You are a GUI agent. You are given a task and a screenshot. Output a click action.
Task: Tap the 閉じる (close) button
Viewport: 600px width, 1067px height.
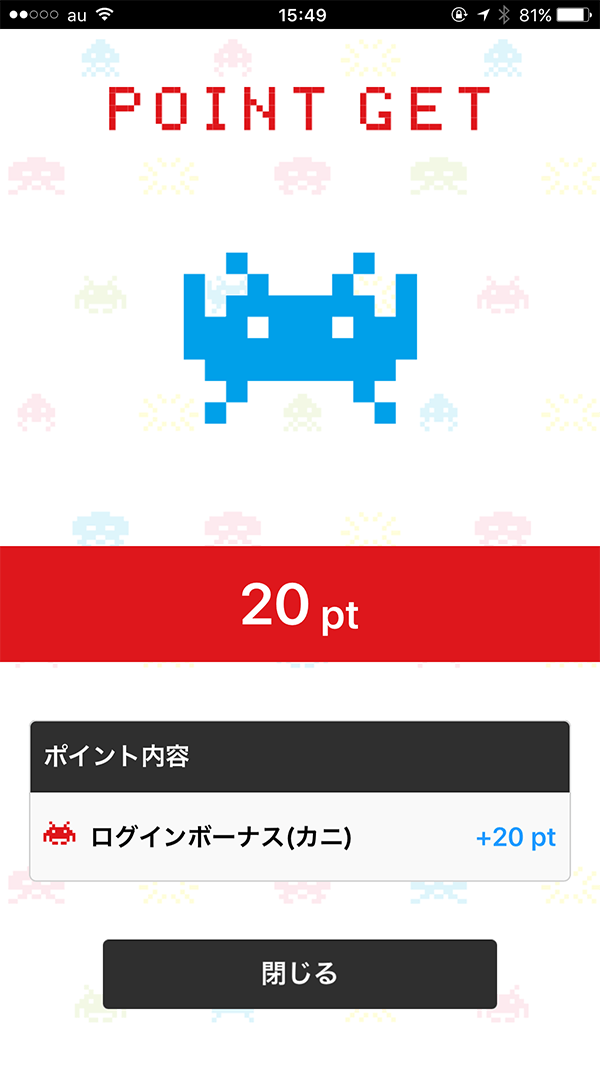pos(300,973)
